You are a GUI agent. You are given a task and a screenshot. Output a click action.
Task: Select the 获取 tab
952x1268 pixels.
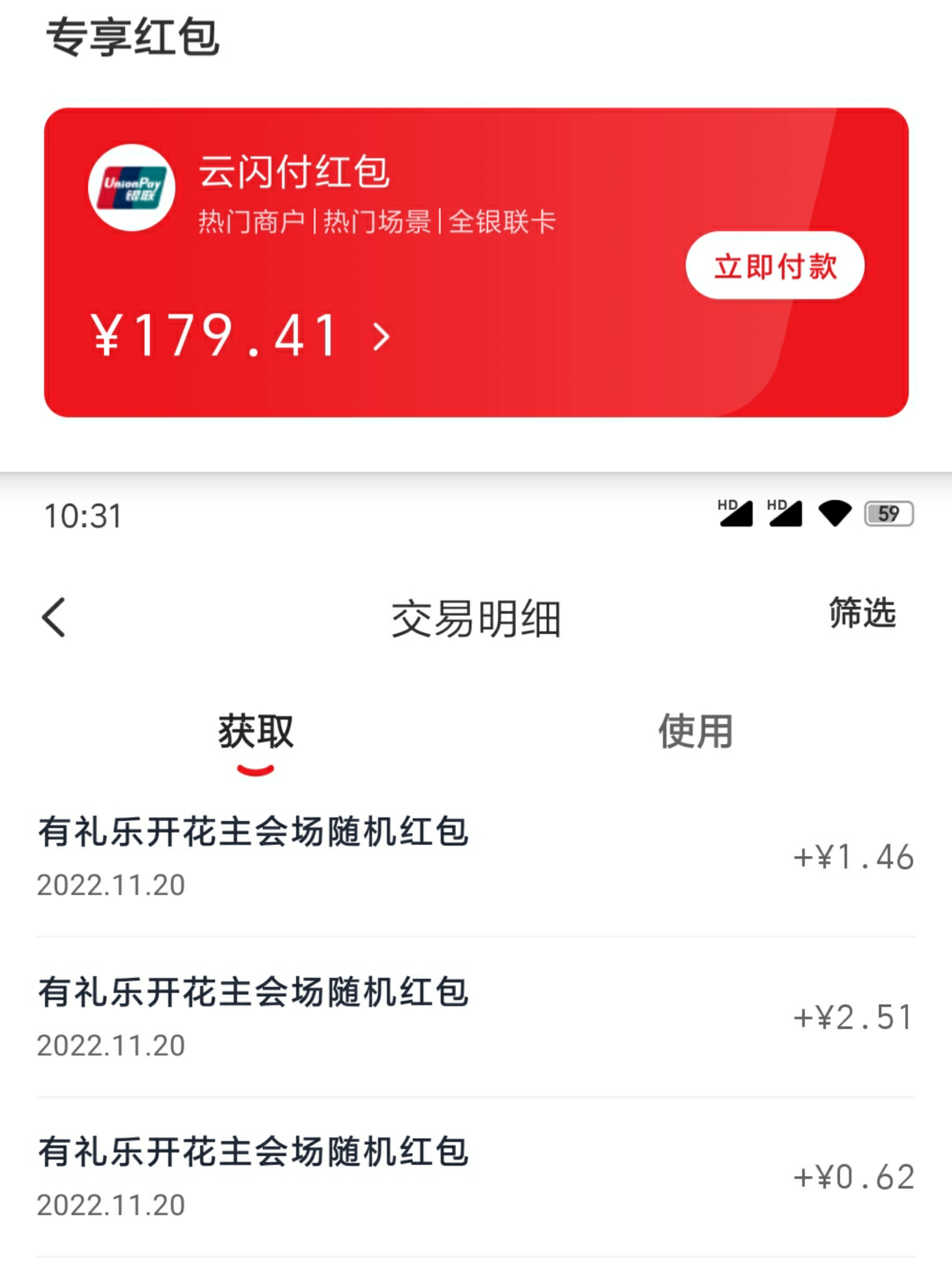[256, 732]
